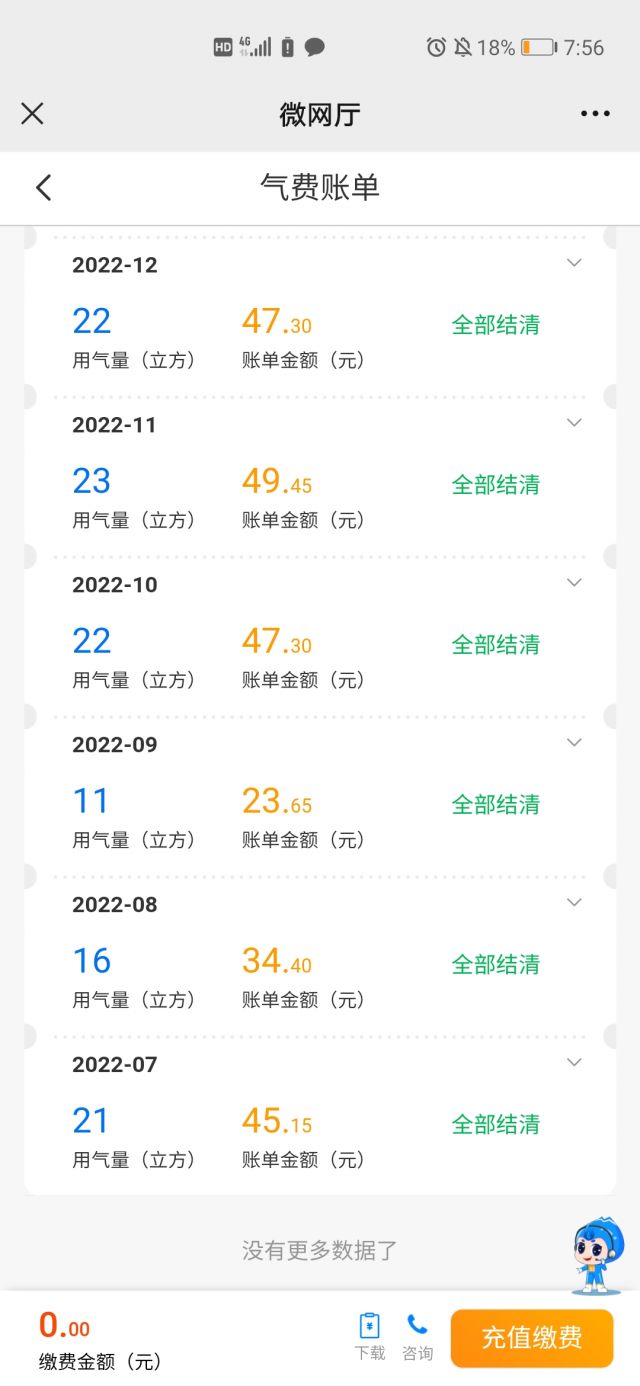Tap the 咨询 phone consultation icon
The image size is (640, 1386).
pyautogui.click(x=417, y=1336)
